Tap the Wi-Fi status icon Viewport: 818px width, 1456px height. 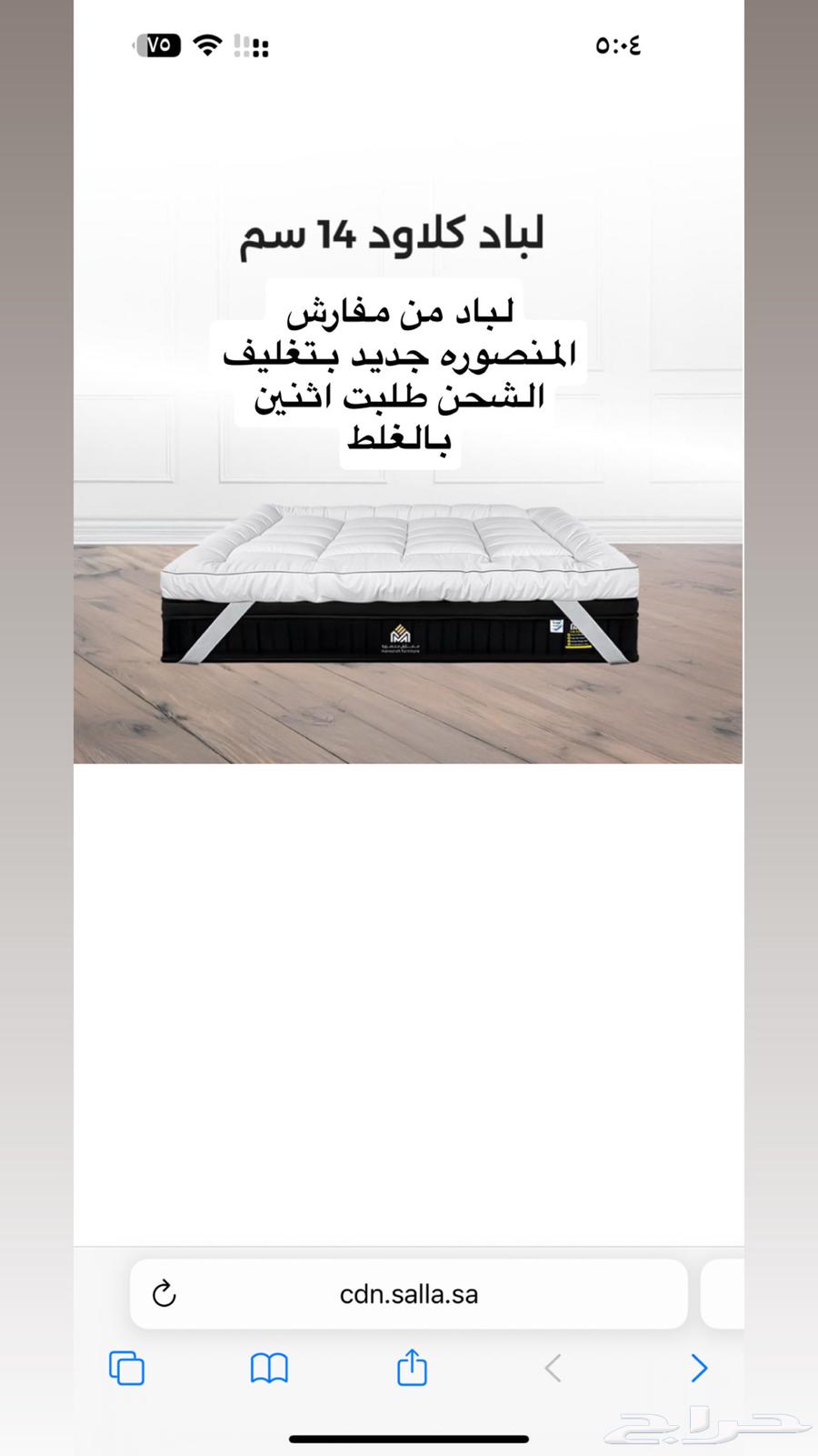208,45
